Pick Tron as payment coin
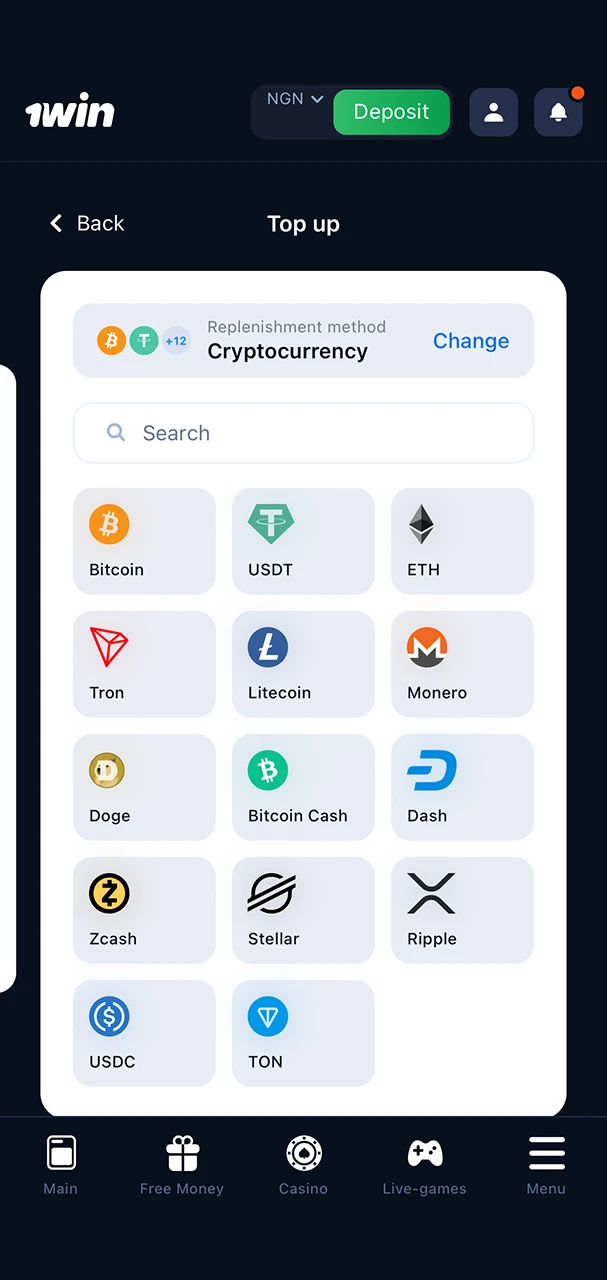 click(x=144, y=664)
